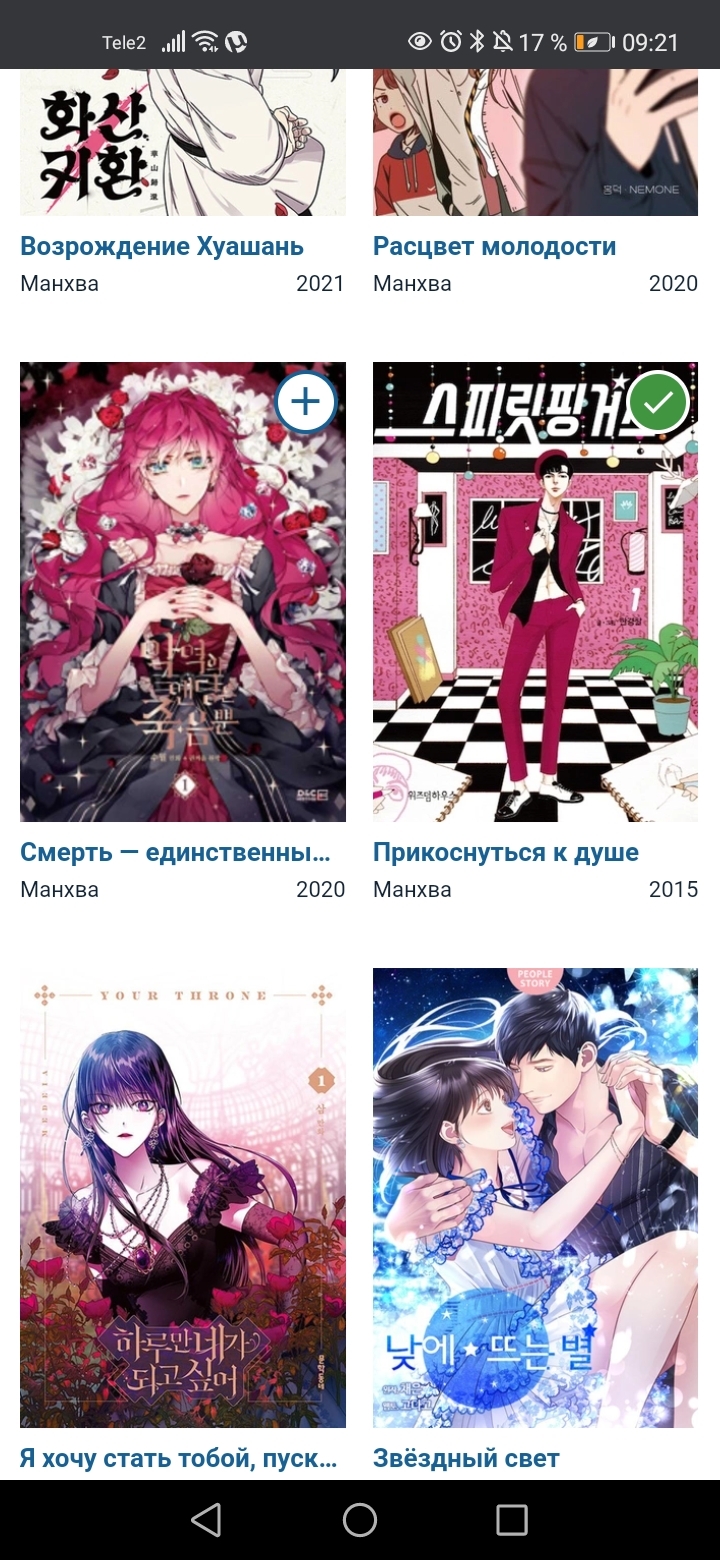The width and height of the screenshot is (720, 1560).
Task: Open the "Расцвет молодости" title link
Action: click(x=494, y=246)
